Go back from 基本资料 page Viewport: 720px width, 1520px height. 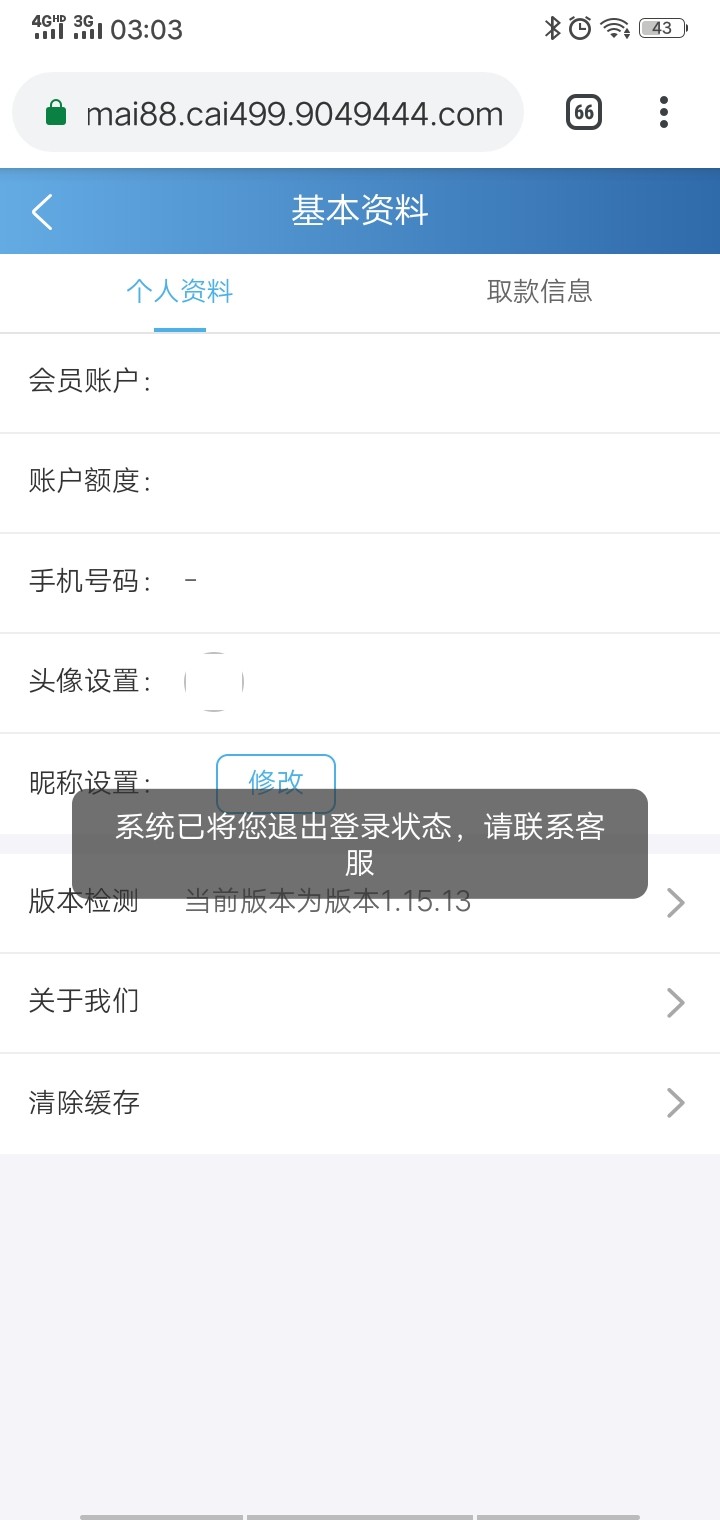tap(42, 212)
